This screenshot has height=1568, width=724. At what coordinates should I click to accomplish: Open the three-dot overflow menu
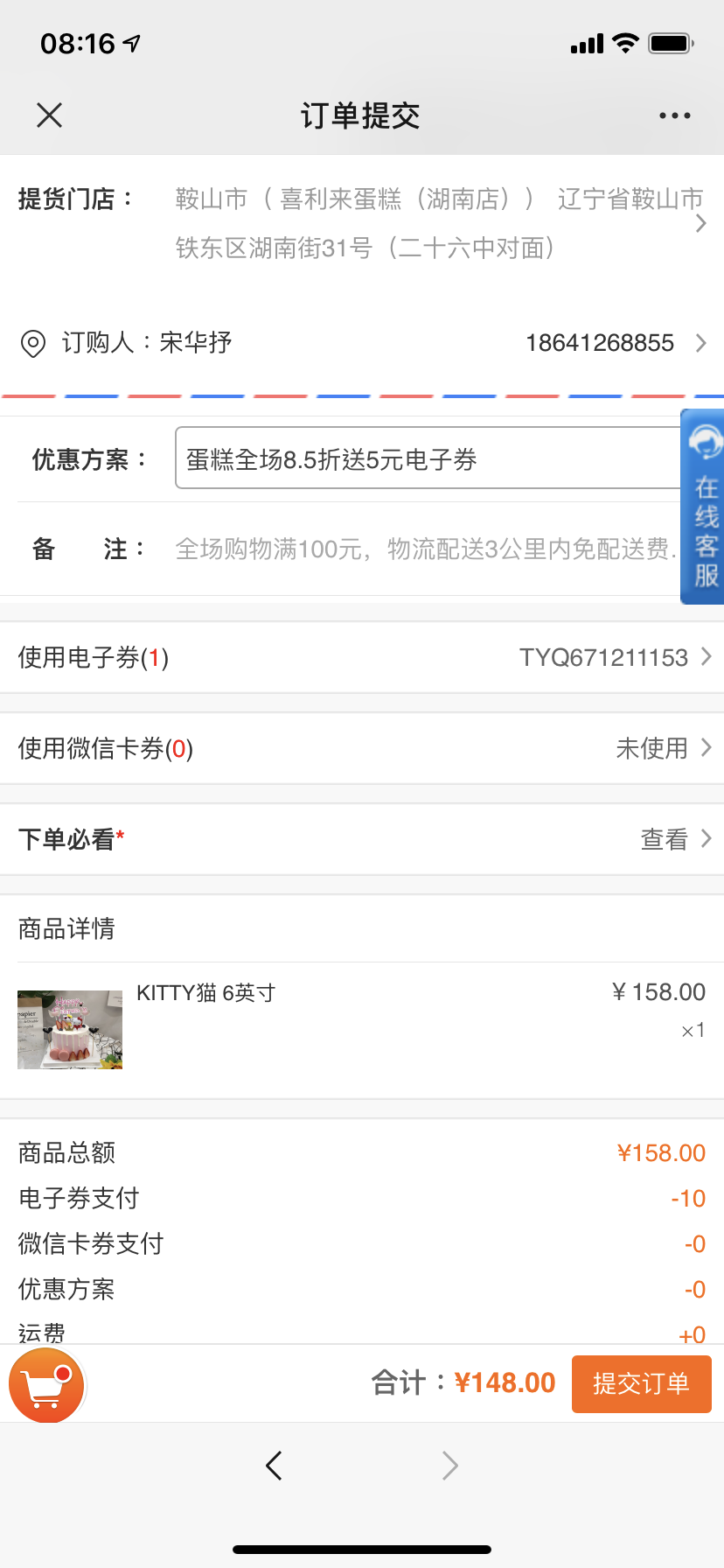point(674,115)
